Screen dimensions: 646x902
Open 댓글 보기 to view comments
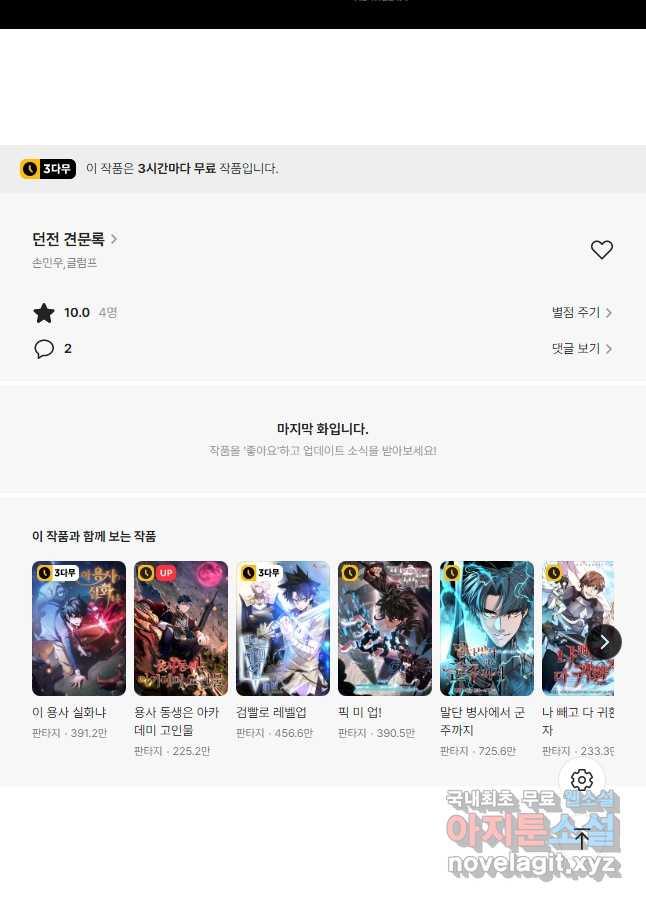[581, 349]
